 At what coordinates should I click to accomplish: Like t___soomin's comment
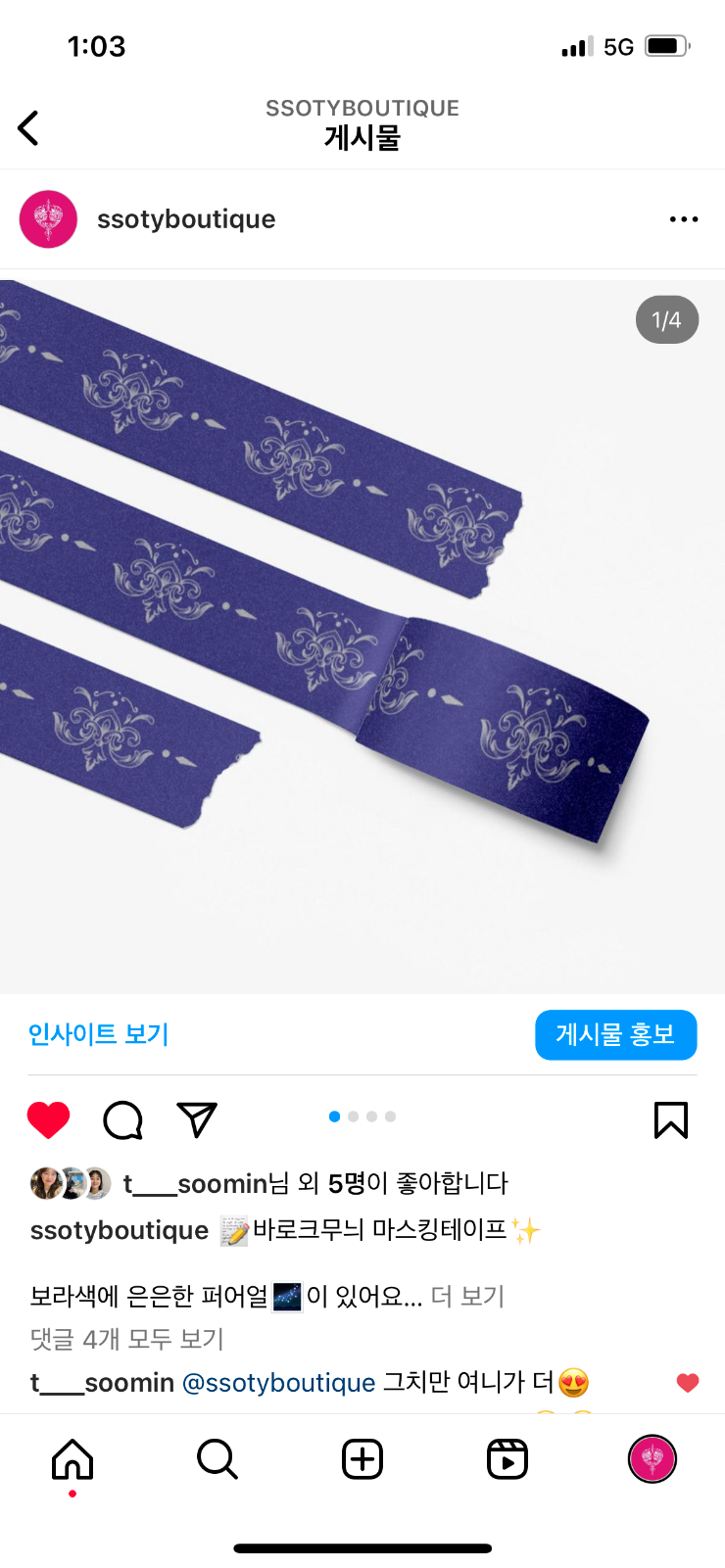(688, 1383)
